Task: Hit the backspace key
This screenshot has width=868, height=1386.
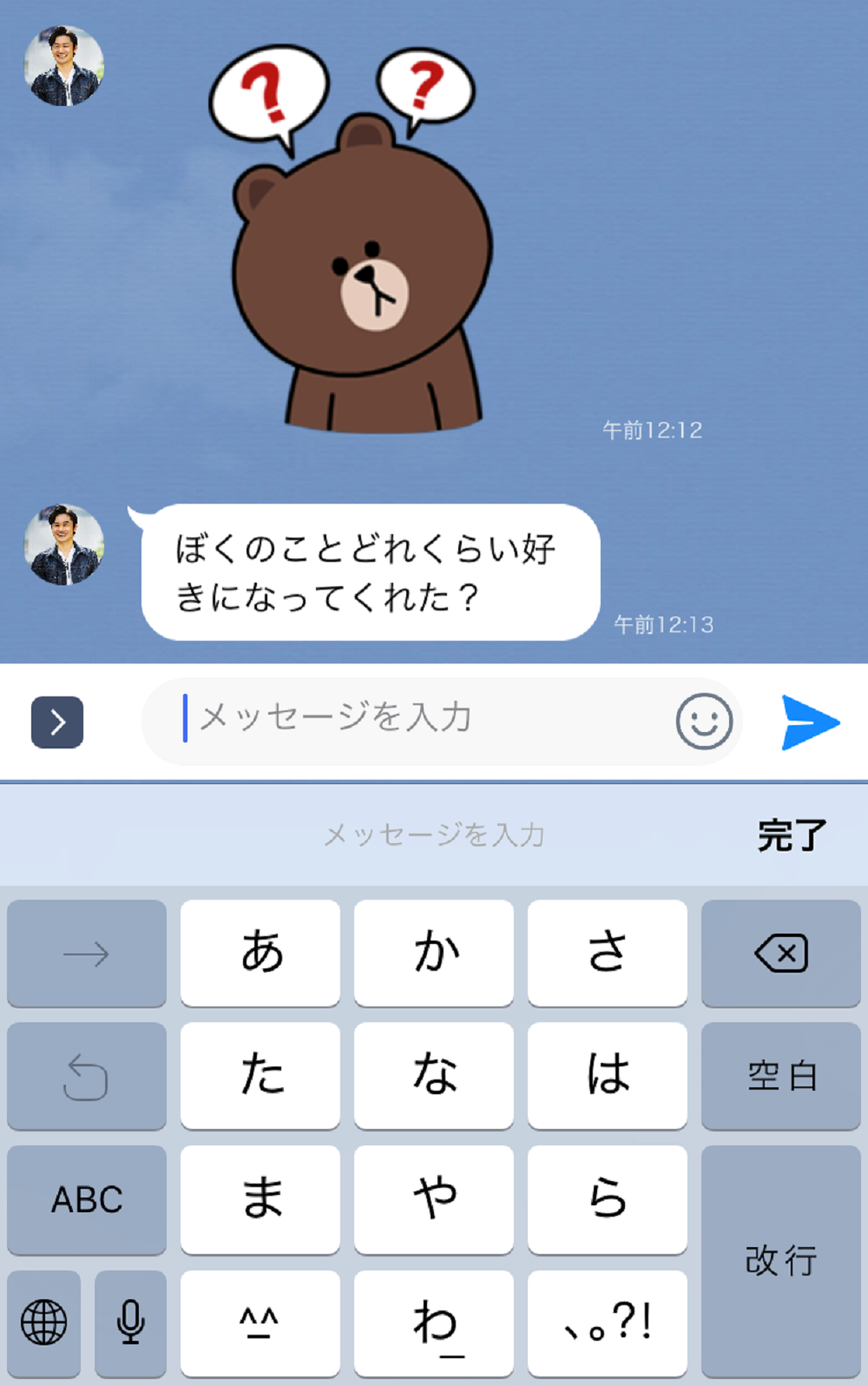Action: click(781, 954)
